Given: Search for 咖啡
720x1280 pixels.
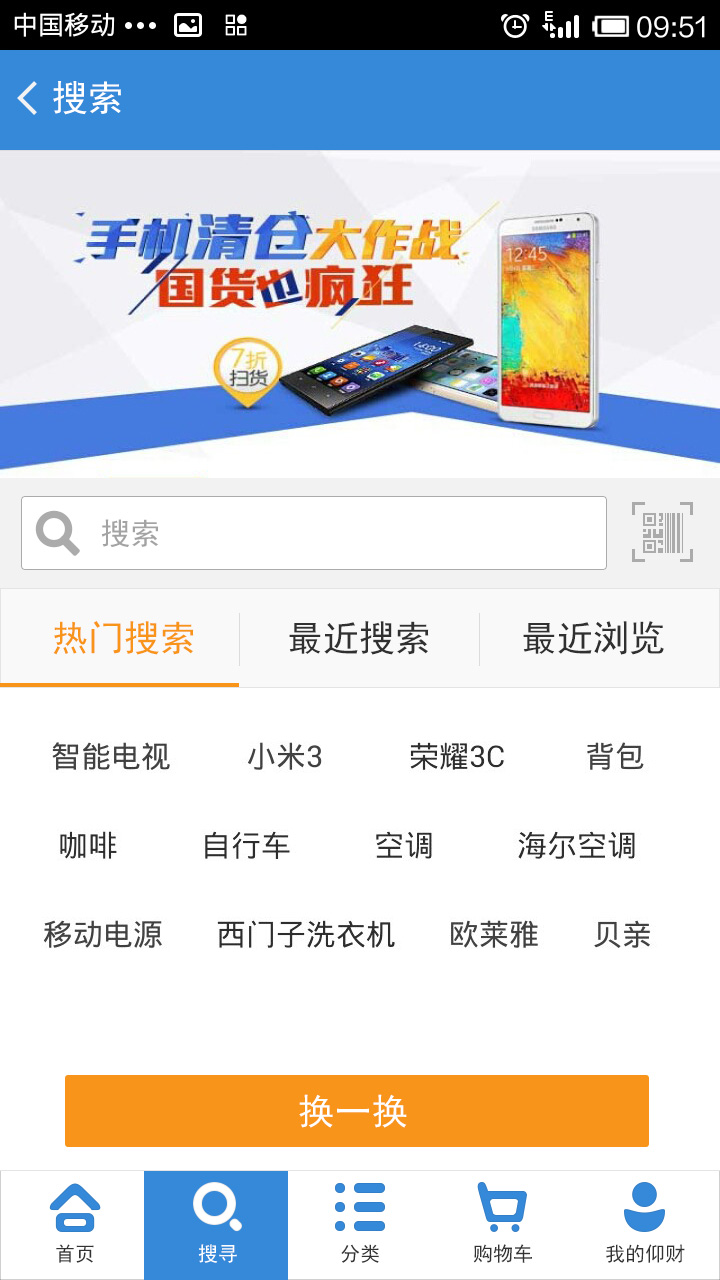Looking at the screenshot, I should [x=88, y=846].
